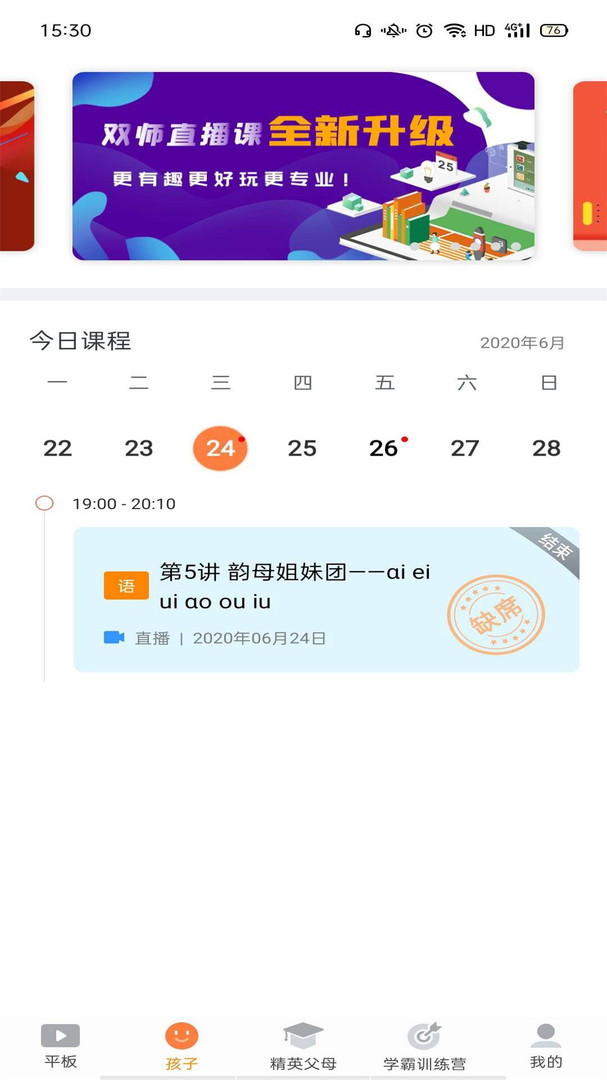Viewport: 607px width, 1080px height.
Task: Select date 23 in the calendar
Action: (139, 448)
